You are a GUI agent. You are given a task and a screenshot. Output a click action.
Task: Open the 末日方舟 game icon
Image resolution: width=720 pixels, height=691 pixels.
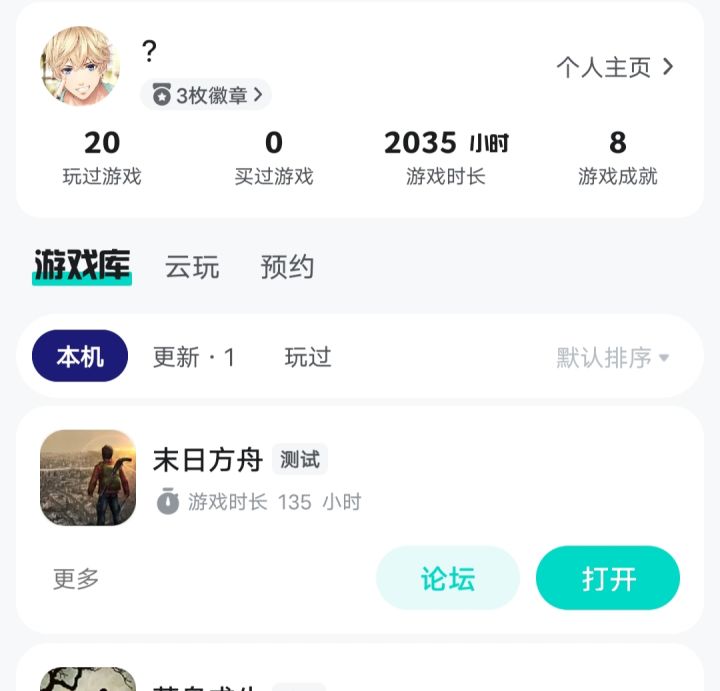(x=88, y=478)
